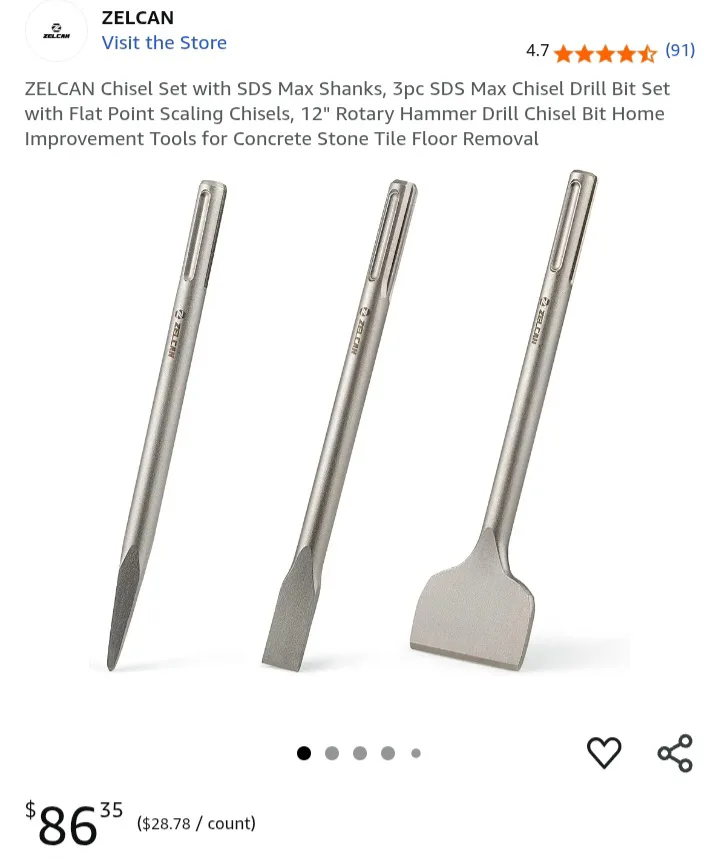The width and height of the screenshot is (720, 858).
Task: Select the first carousel indicator dot
Action: 303,753
